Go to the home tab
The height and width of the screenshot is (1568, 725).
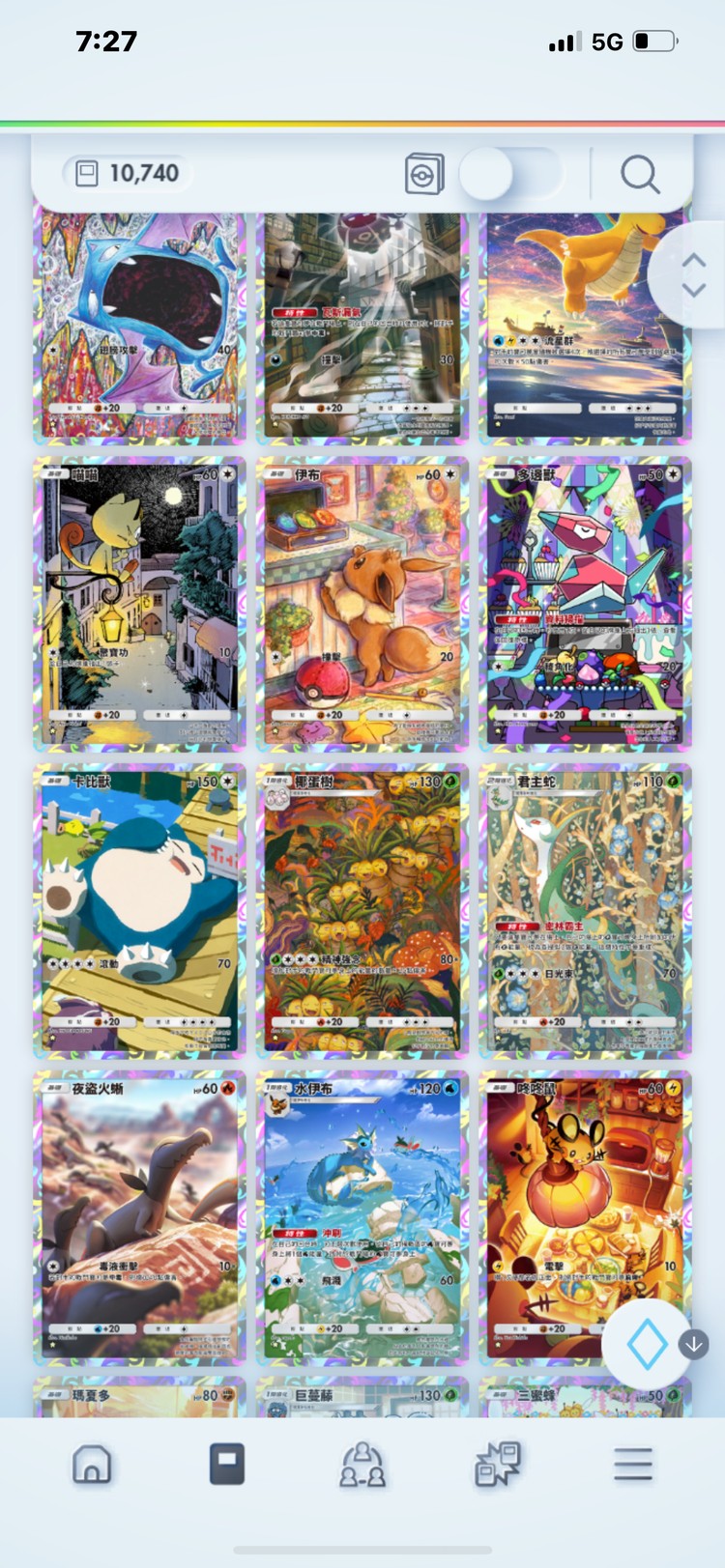point(92,1465)
